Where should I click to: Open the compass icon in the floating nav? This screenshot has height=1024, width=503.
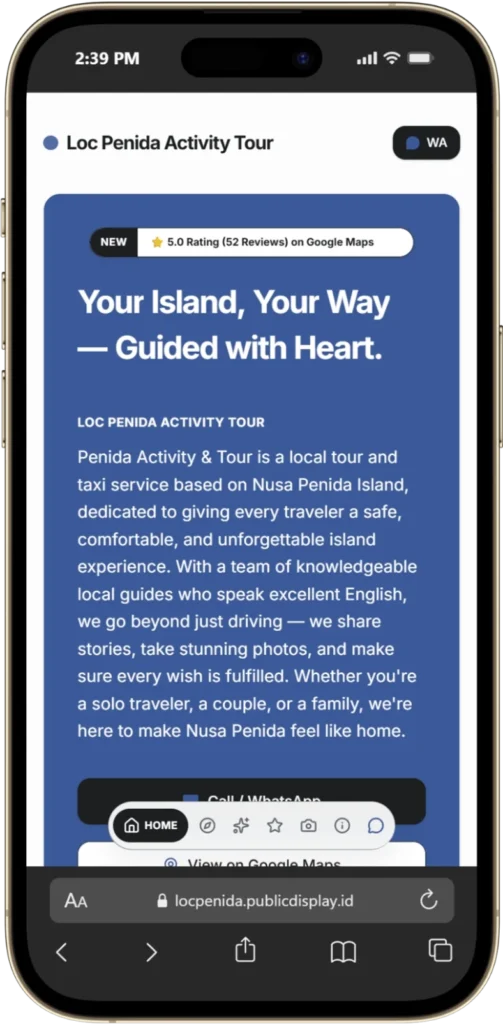point(207,826)
